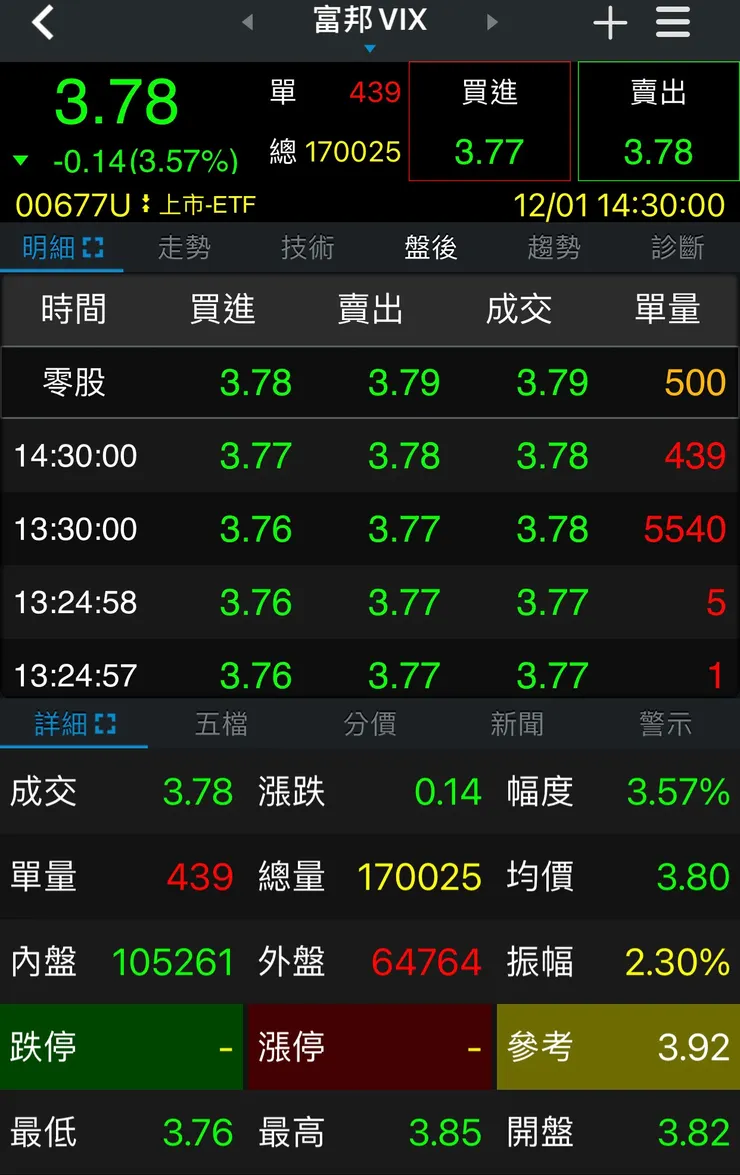Tap the 賣出 3.78 sell panel
740x1175 pixels.
[658, 120]
